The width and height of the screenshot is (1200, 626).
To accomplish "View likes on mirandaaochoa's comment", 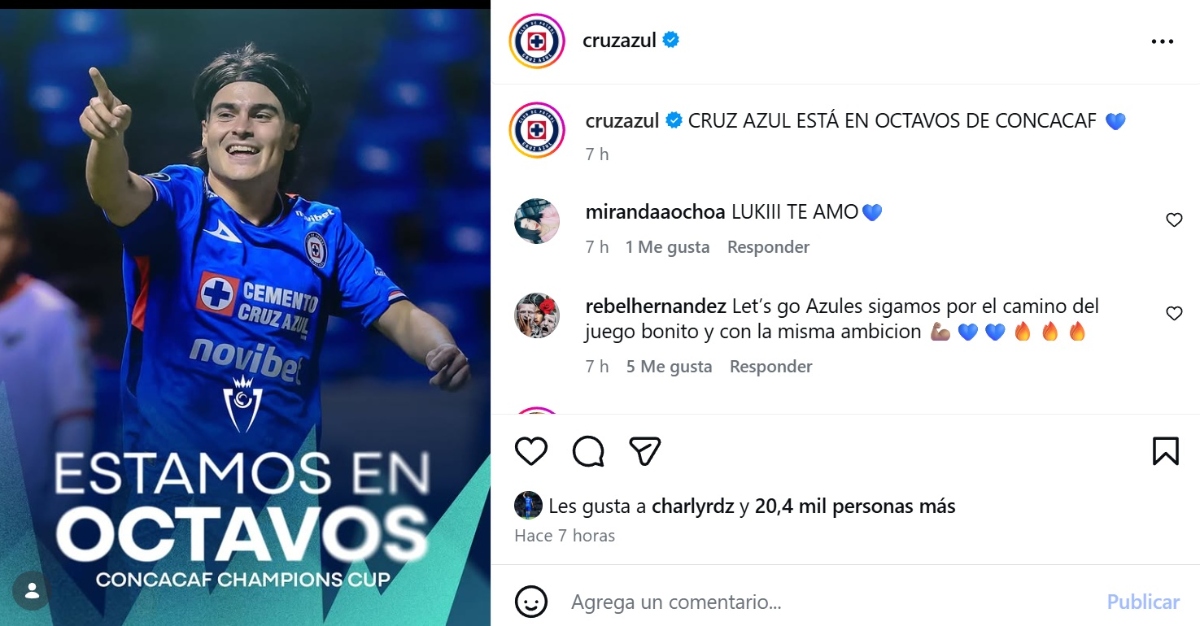I will [x=667, y=247].
